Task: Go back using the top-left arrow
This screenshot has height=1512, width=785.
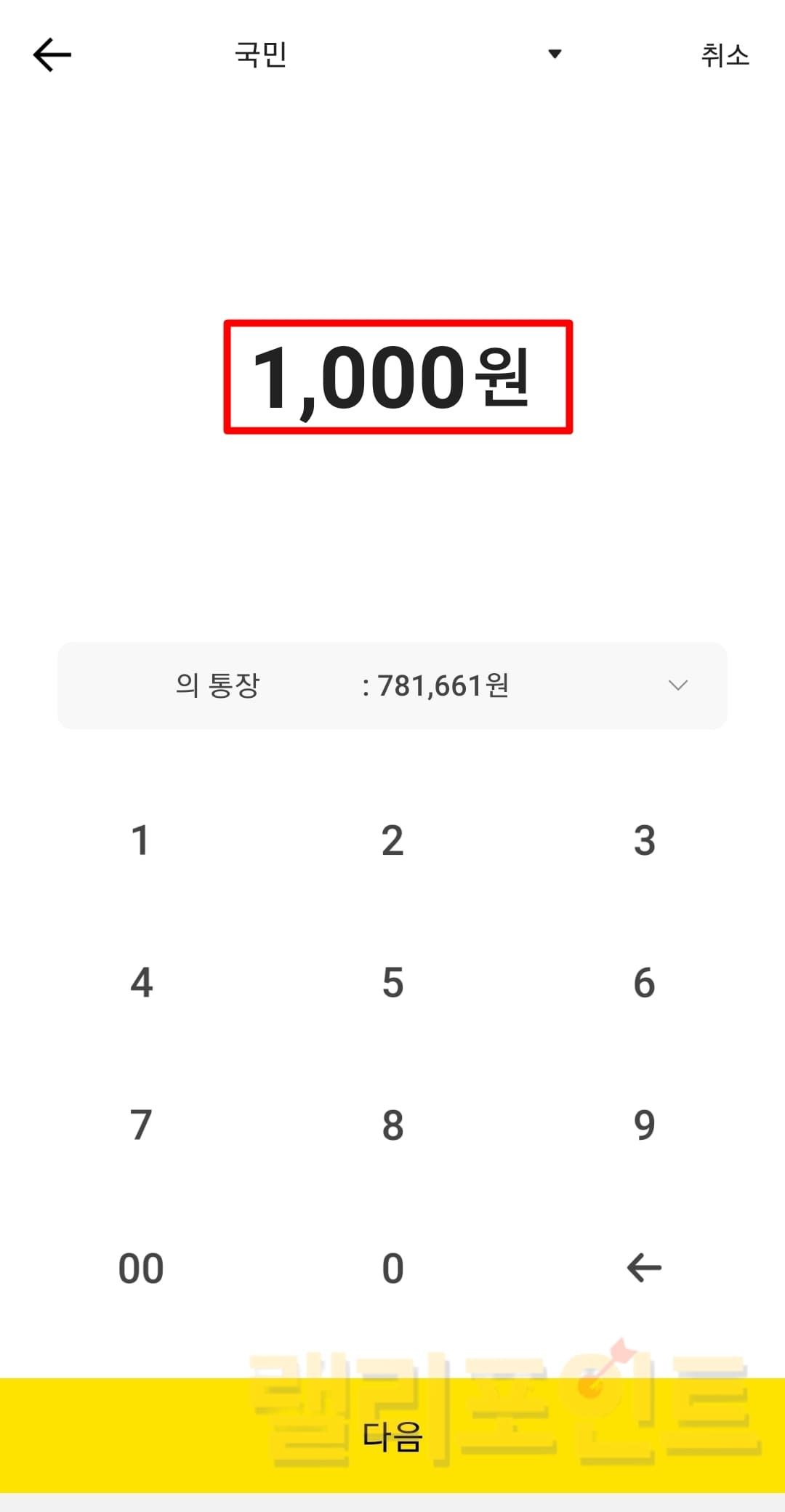Action: (x=52, y=55)
